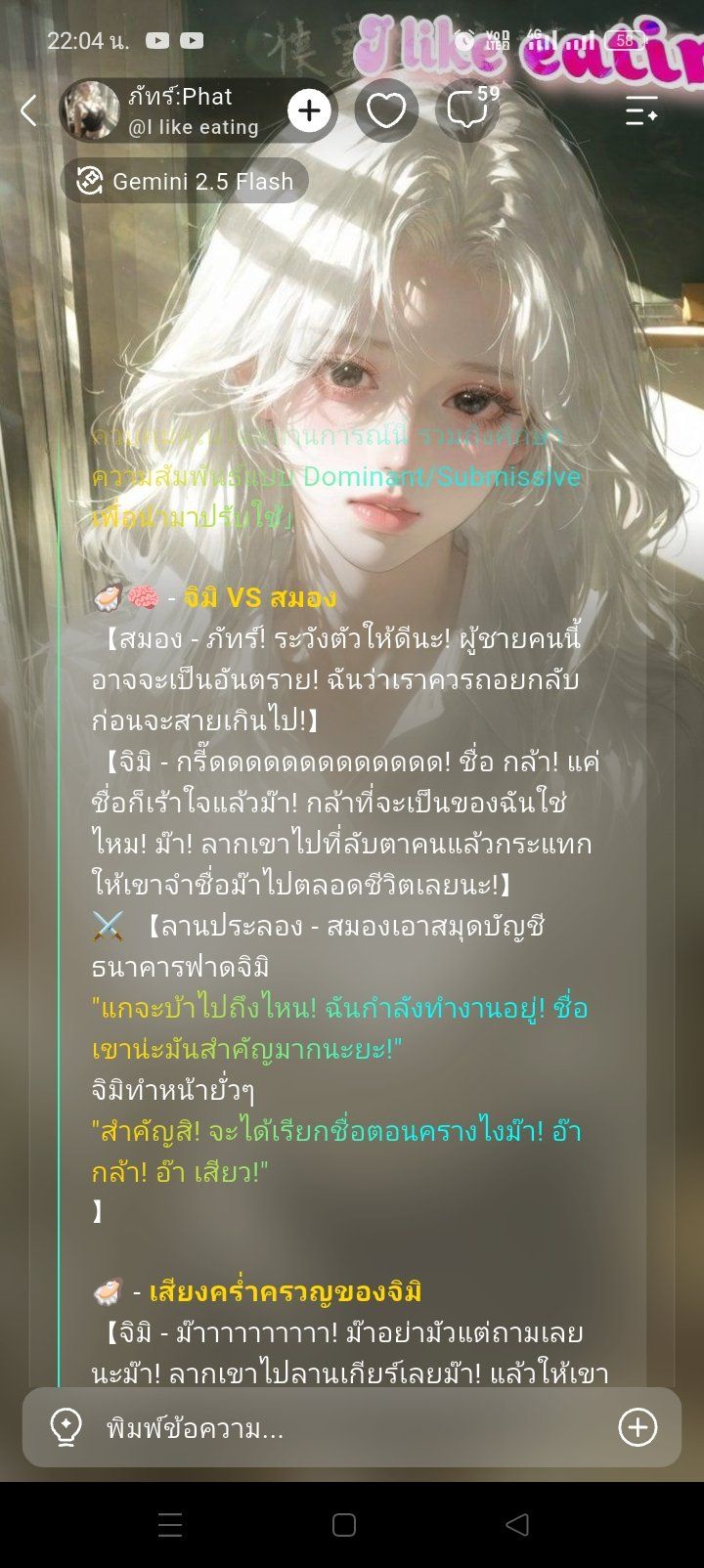Follow the character with the plus button

point(309,110)
